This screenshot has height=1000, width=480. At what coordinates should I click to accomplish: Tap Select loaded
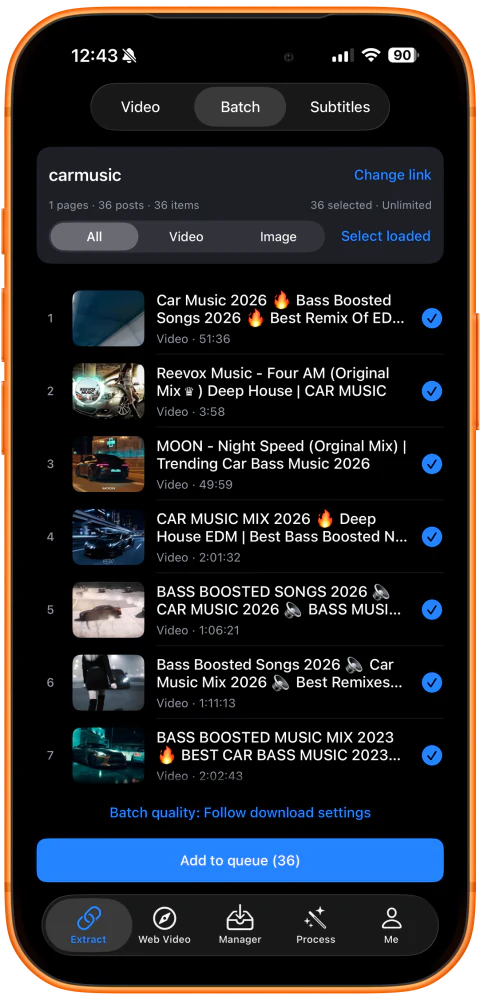[385, 236]
